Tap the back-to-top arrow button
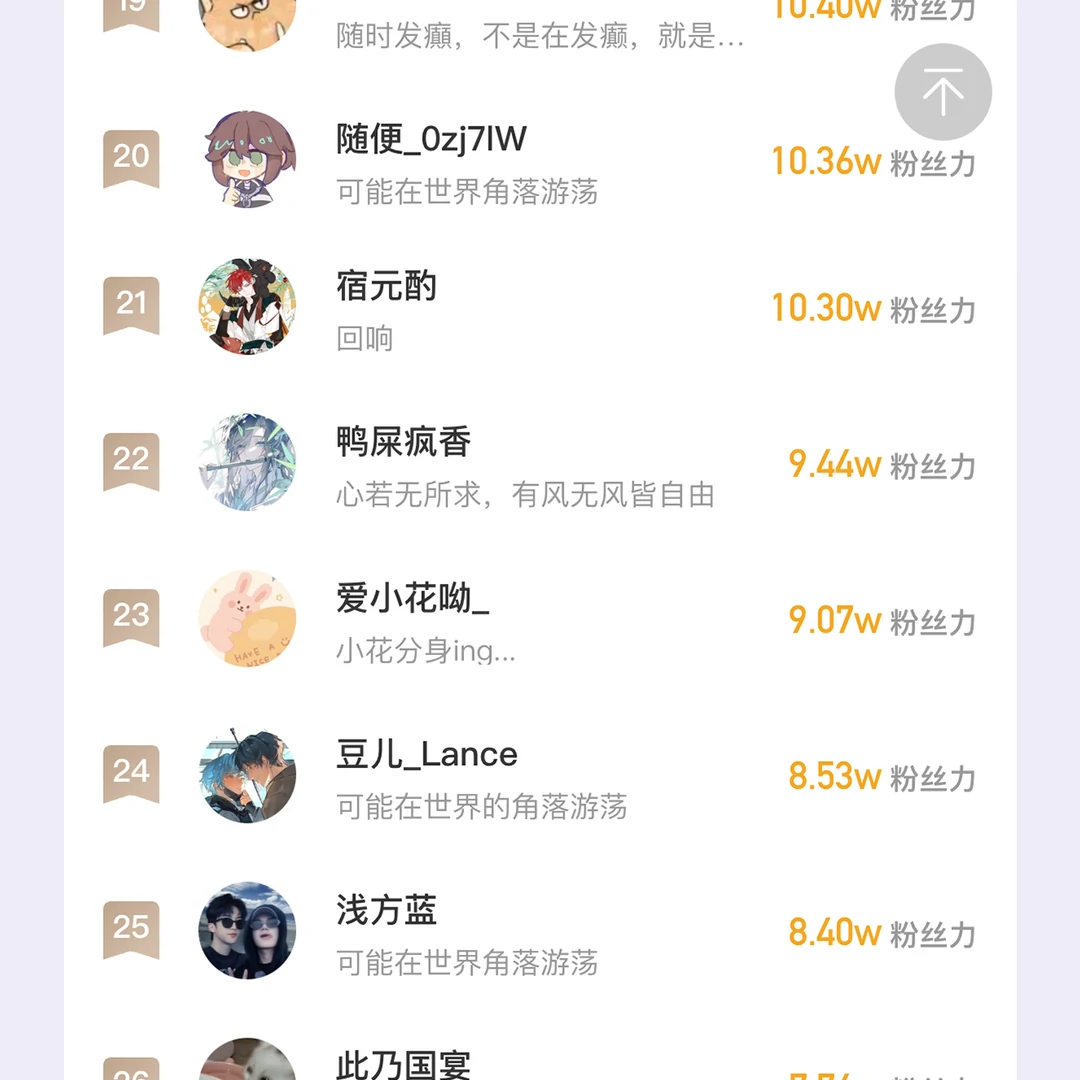The height and width of the screenshot is (1080, 1080). point(942,92)
